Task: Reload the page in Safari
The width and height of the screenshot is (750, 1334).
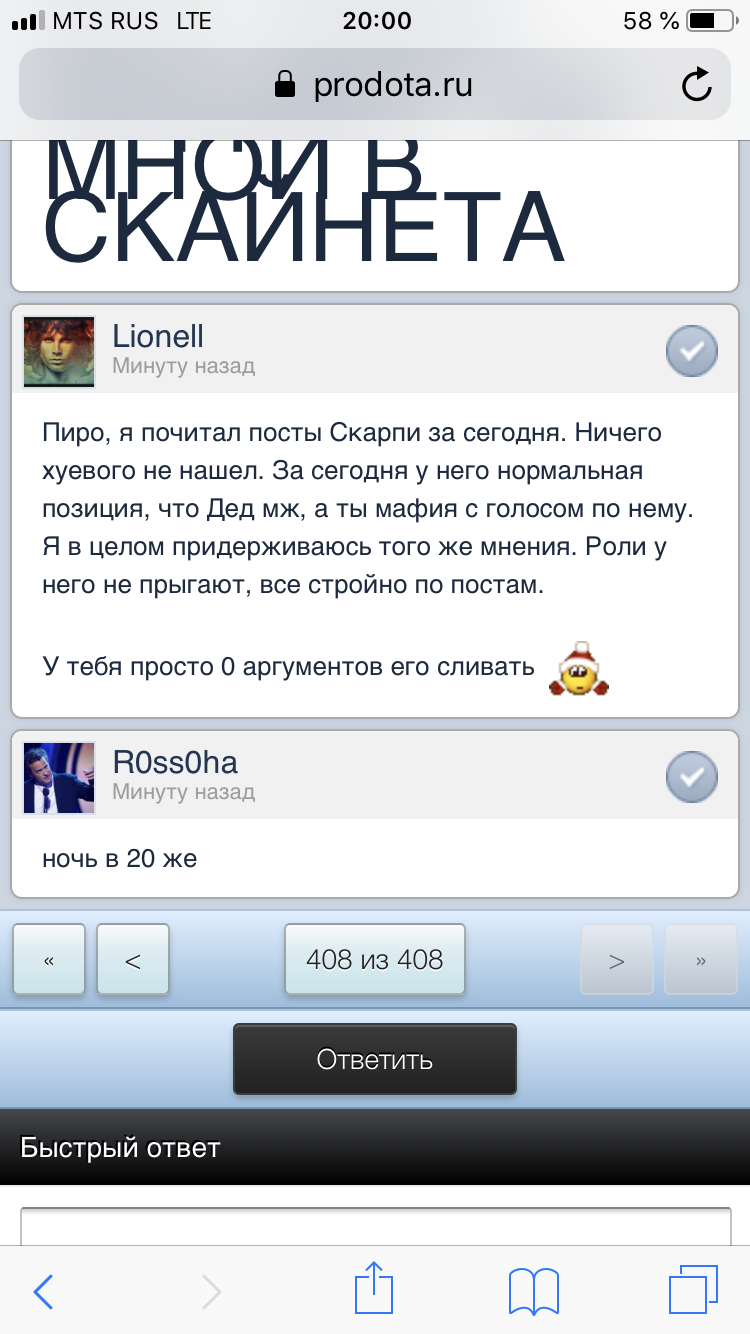Action: coord(696,85)
